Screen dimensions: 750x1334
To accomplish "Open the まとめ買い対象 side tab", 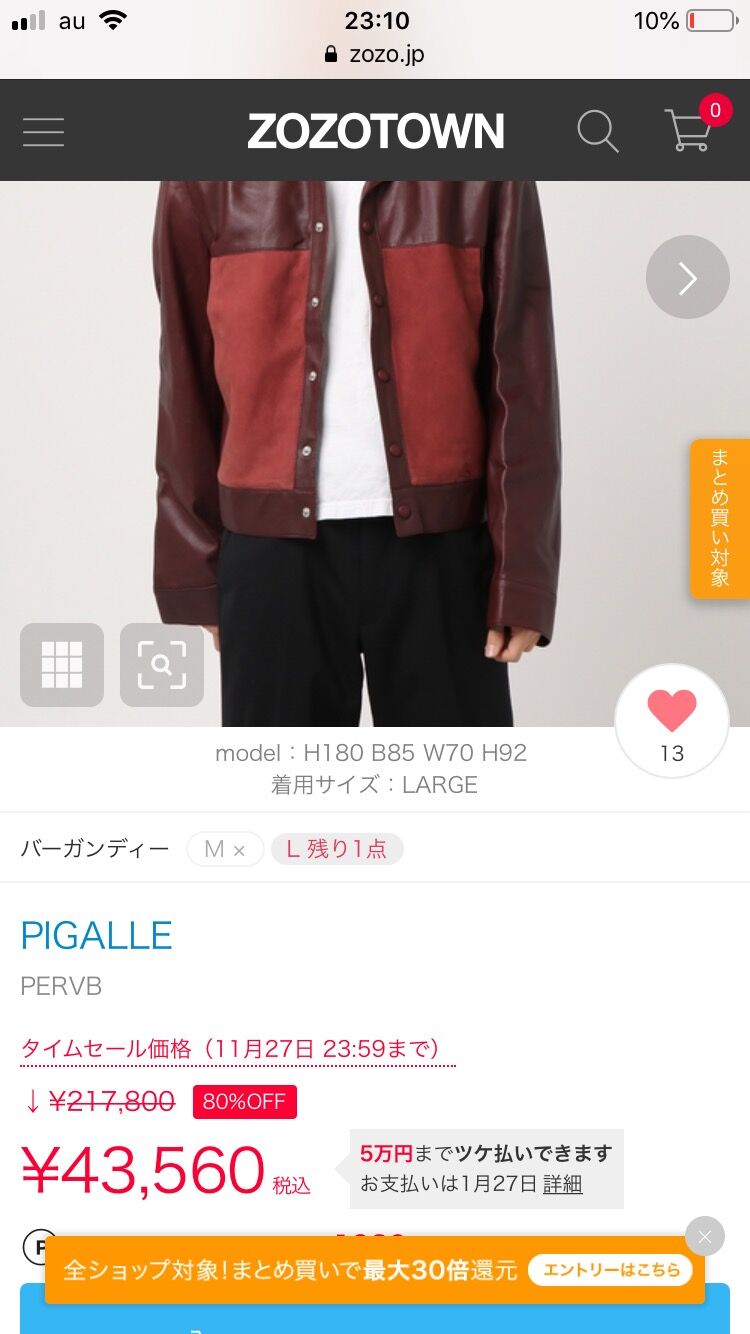I will [720, 518].
